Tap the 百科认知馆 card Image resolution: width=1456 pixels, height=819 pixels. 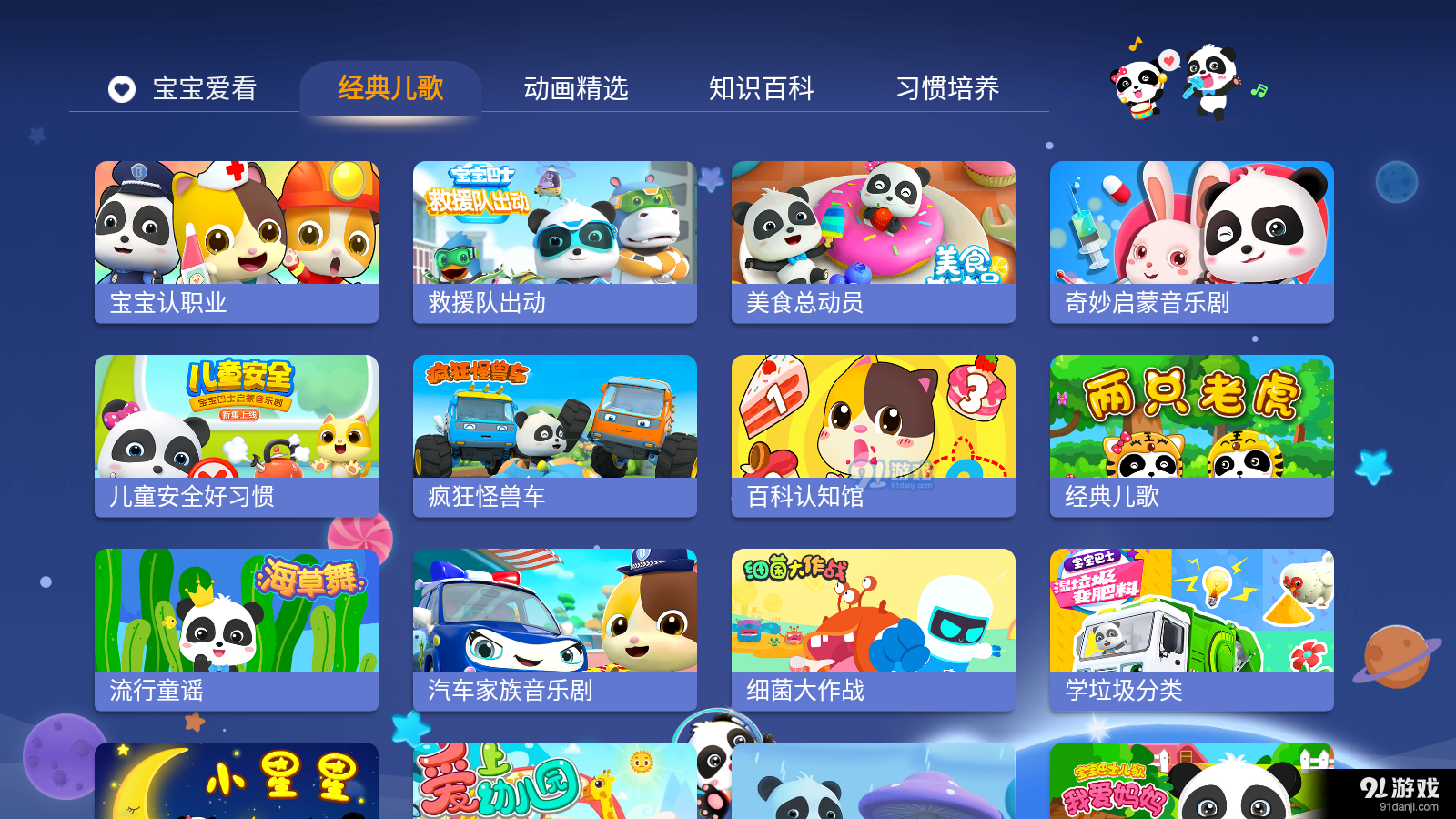coord(874,435)
